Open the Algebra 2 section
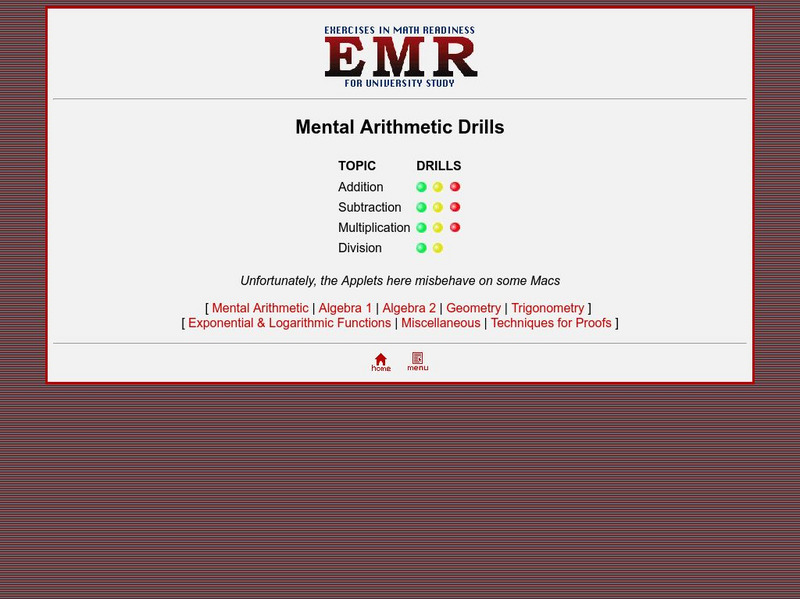Screen dimensions: 800x599 point(409,308)
